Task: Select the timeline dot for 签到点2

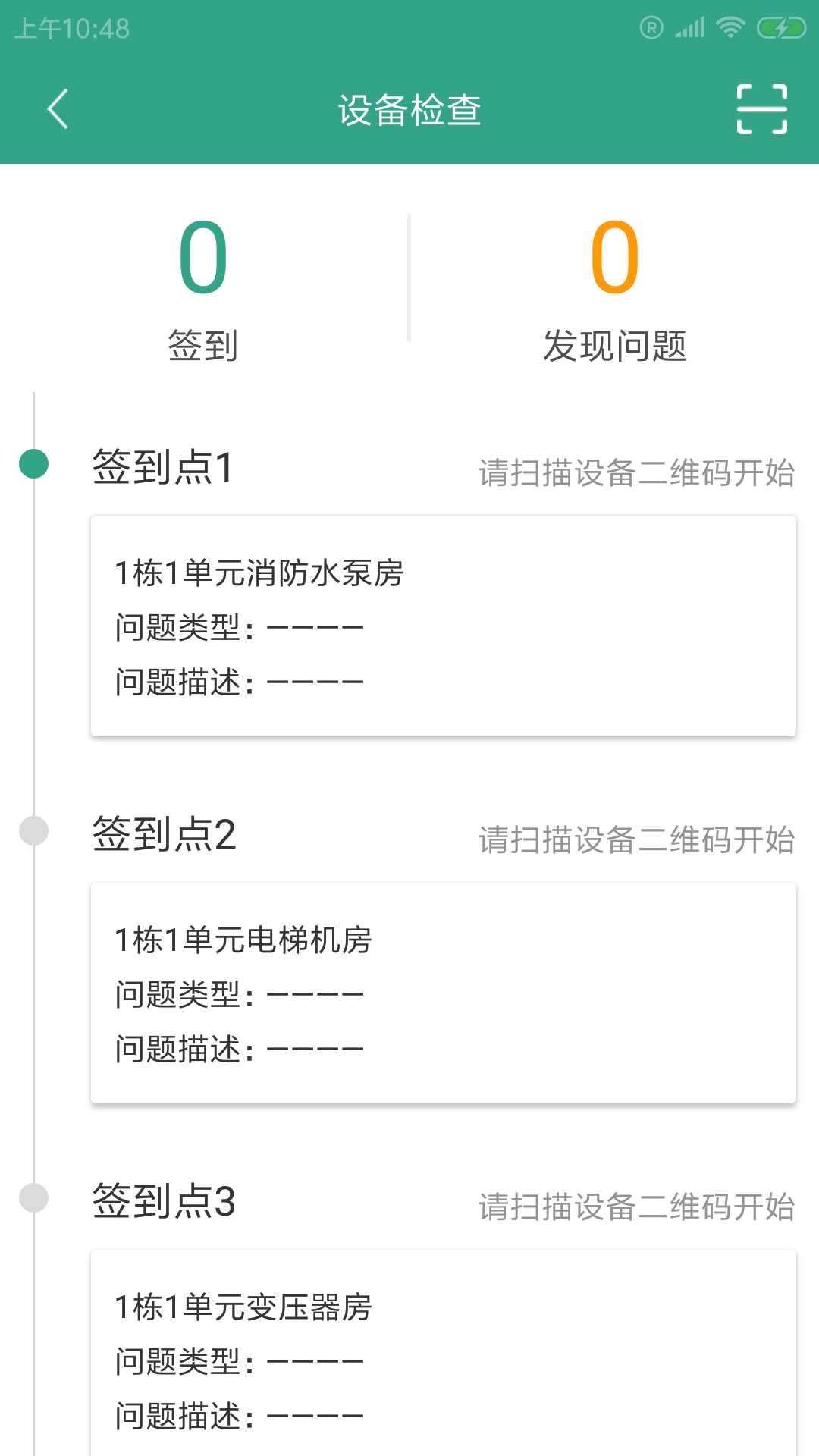Action: 33,831
